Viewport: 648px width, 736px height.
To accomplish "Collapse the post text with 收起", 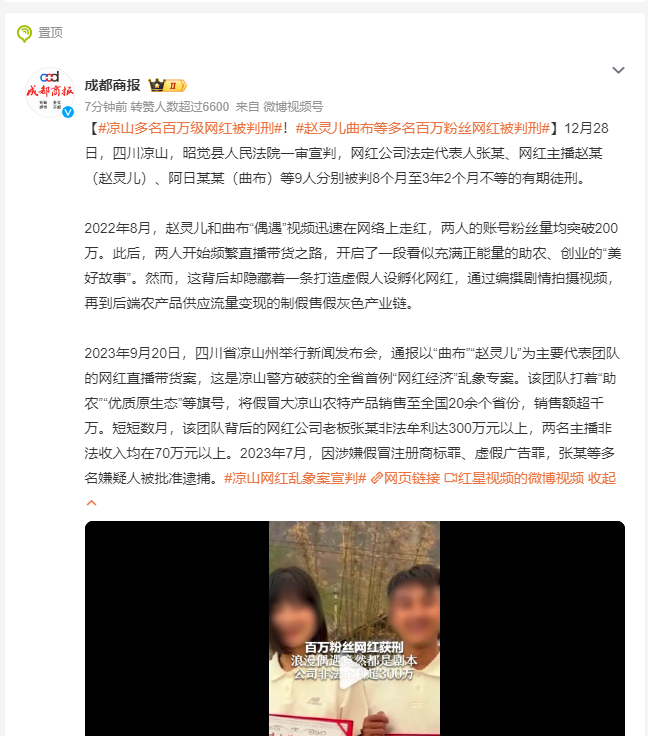I will (602, 478).
